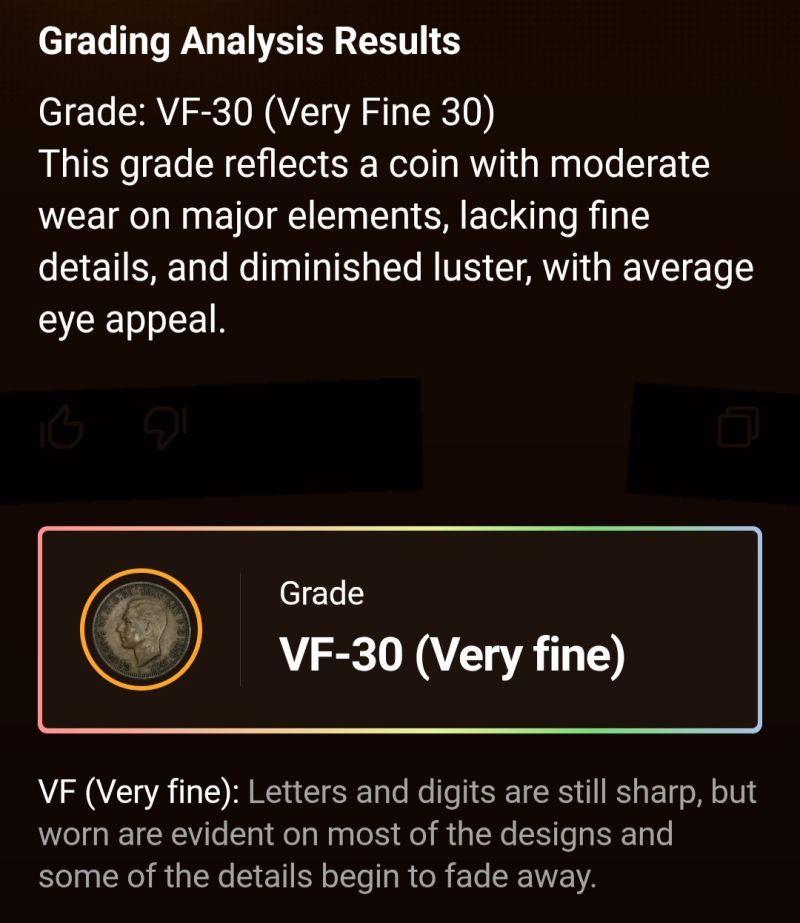Open the VF-30 (Very fine) grade card
The width and height of the screenshot is (800, 923).
click(x=400, y=630)
